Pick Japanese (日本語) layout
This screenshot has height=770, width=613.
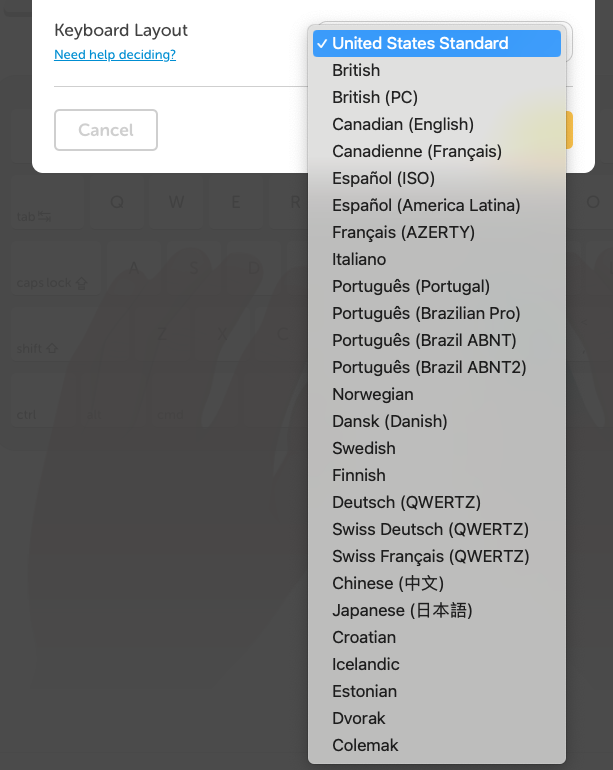[x=402, y=610]
